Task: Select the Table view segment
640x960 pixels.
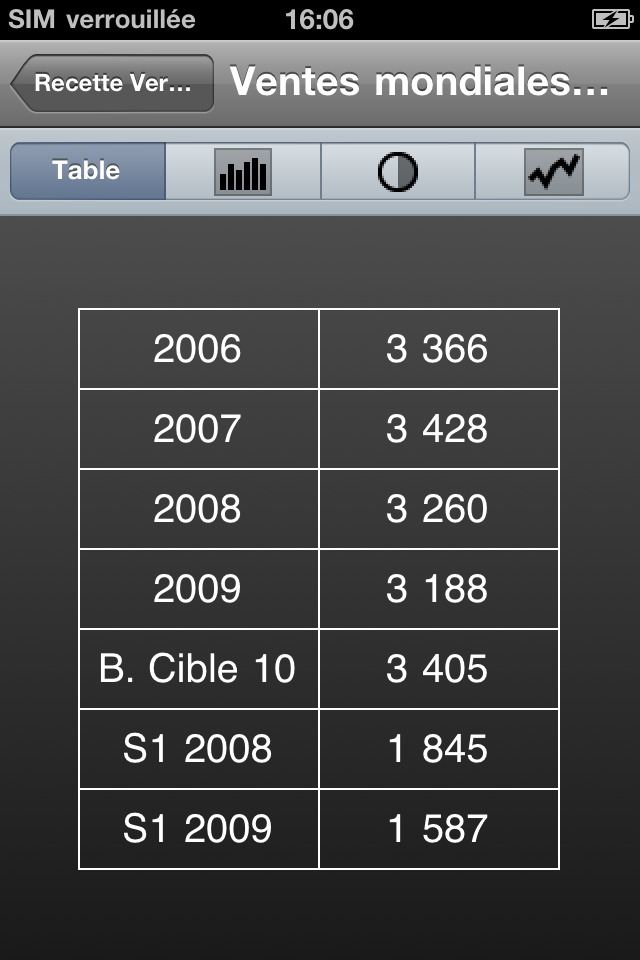Action: 87,171
